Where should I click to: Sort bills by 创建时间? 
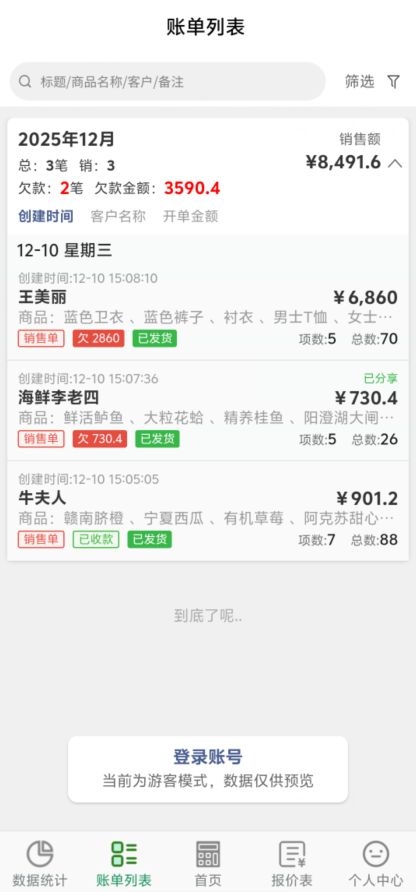(46, 216)
